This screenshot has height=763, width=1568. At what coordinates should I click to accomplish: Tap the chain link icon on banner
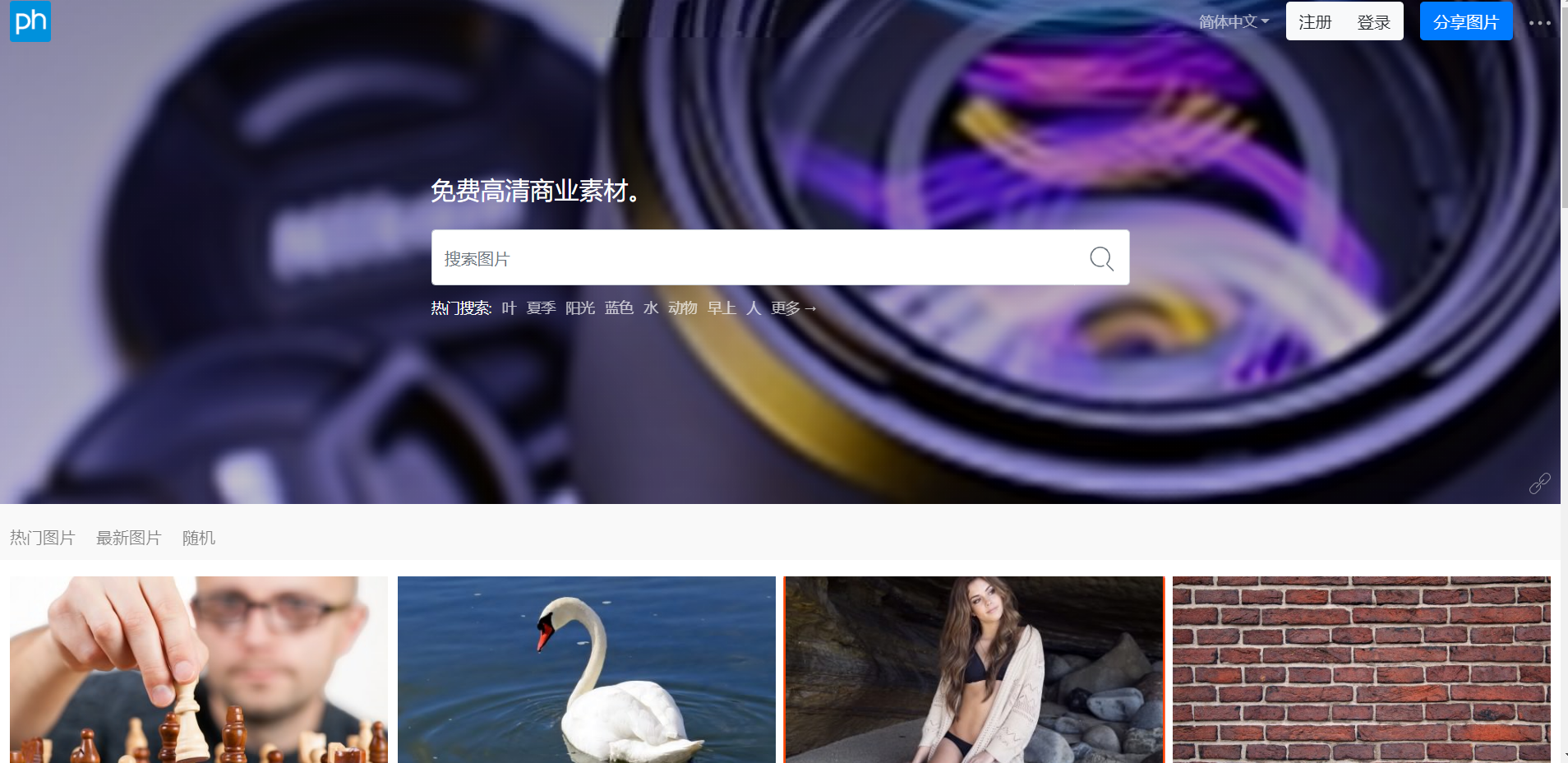pyautogui.click(x=1539, y=483)
